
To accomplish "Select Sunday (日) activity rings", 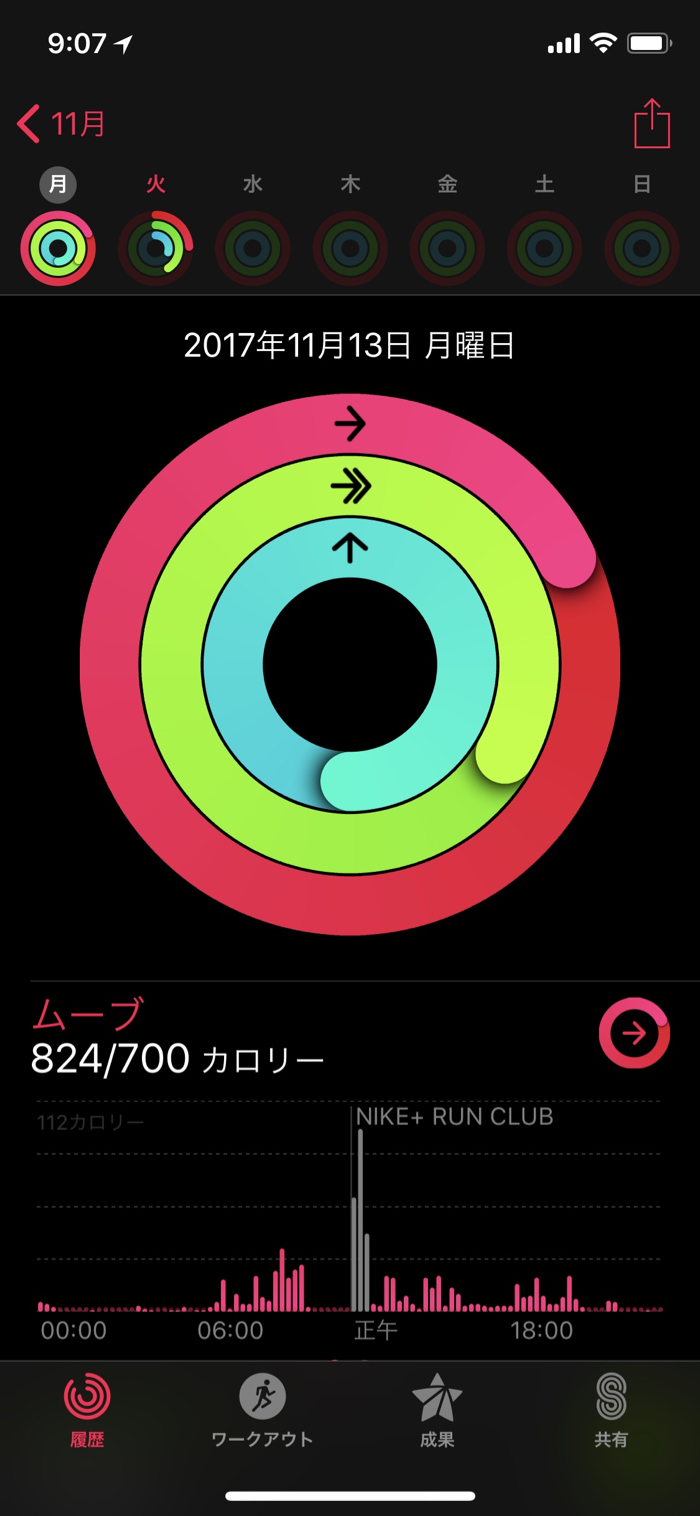I will tap(642, 248).
